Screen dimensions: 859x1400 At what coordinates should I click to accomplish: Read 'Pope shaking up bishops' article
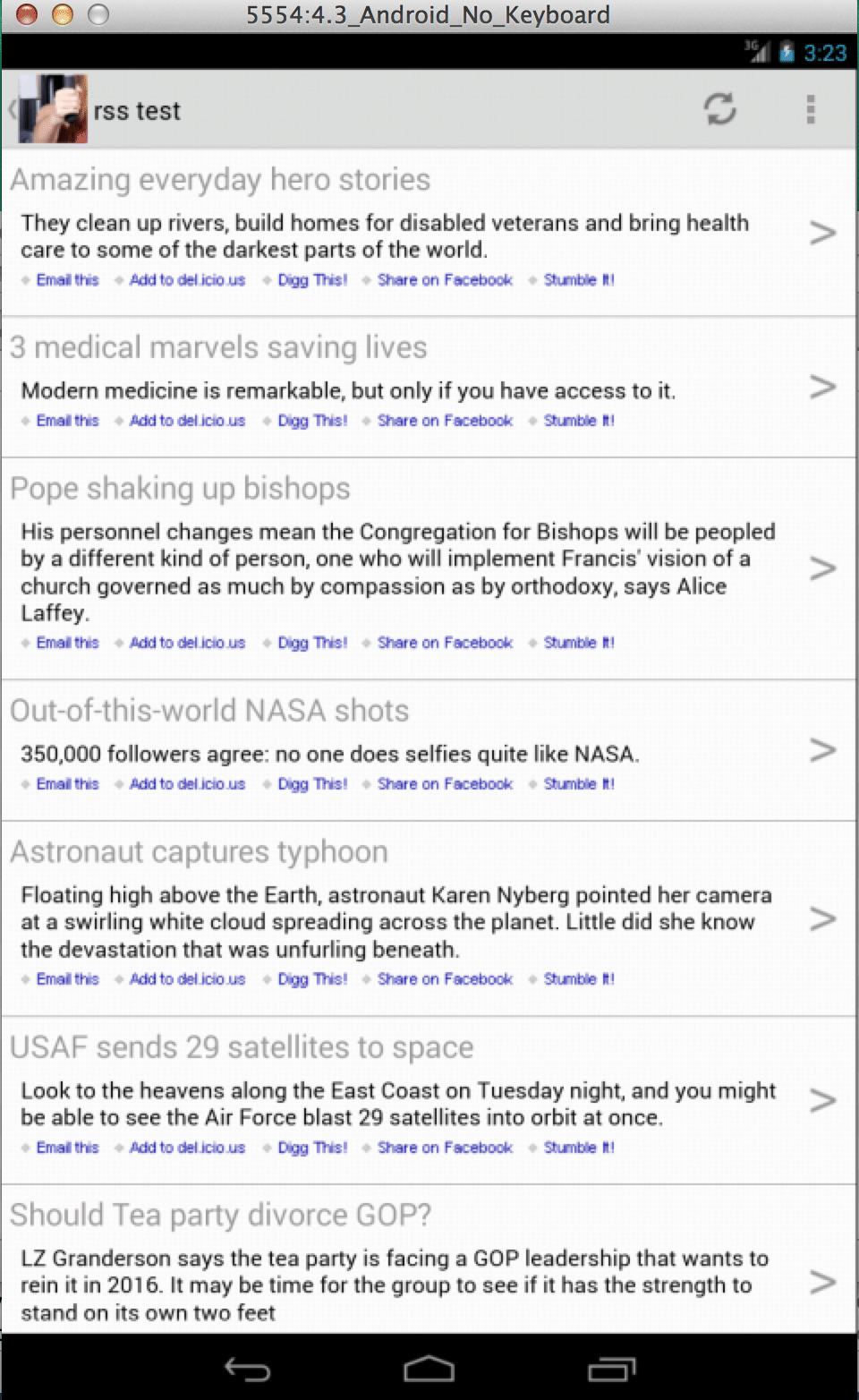[x=429, y=568]
